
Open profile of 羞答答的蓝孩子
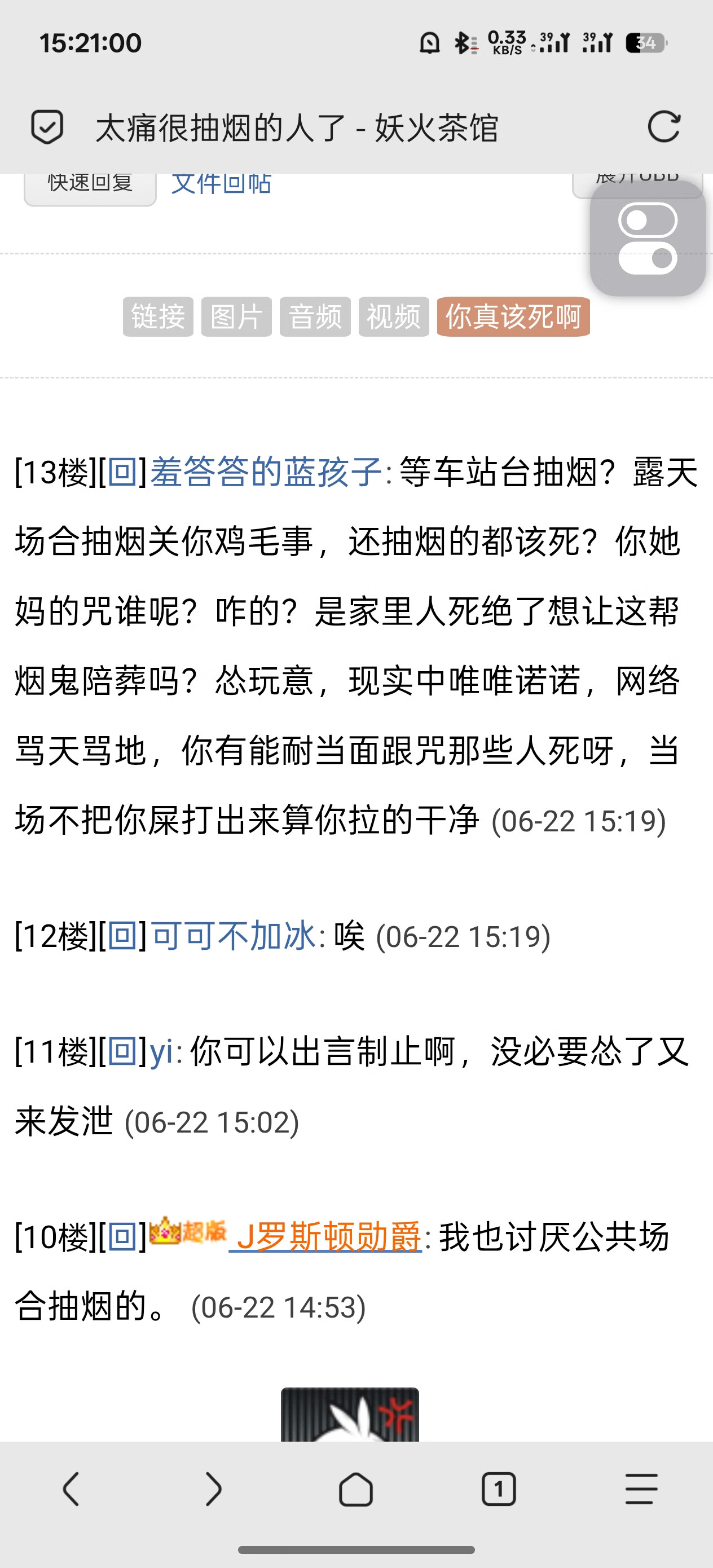pos(266,472)
